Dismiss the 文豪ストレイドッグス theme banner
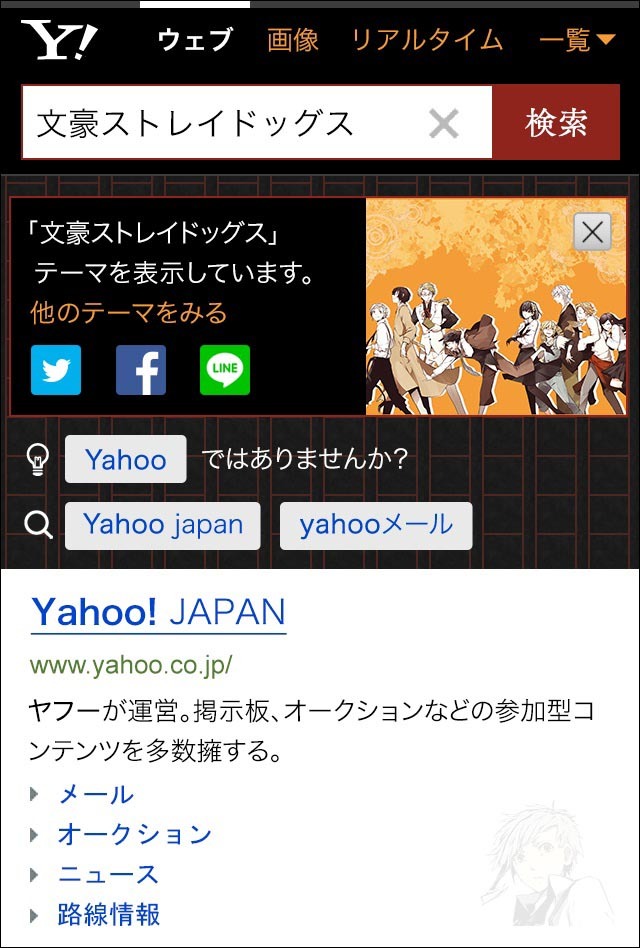This screenshot has width=640, height=948. coord(592,233)
